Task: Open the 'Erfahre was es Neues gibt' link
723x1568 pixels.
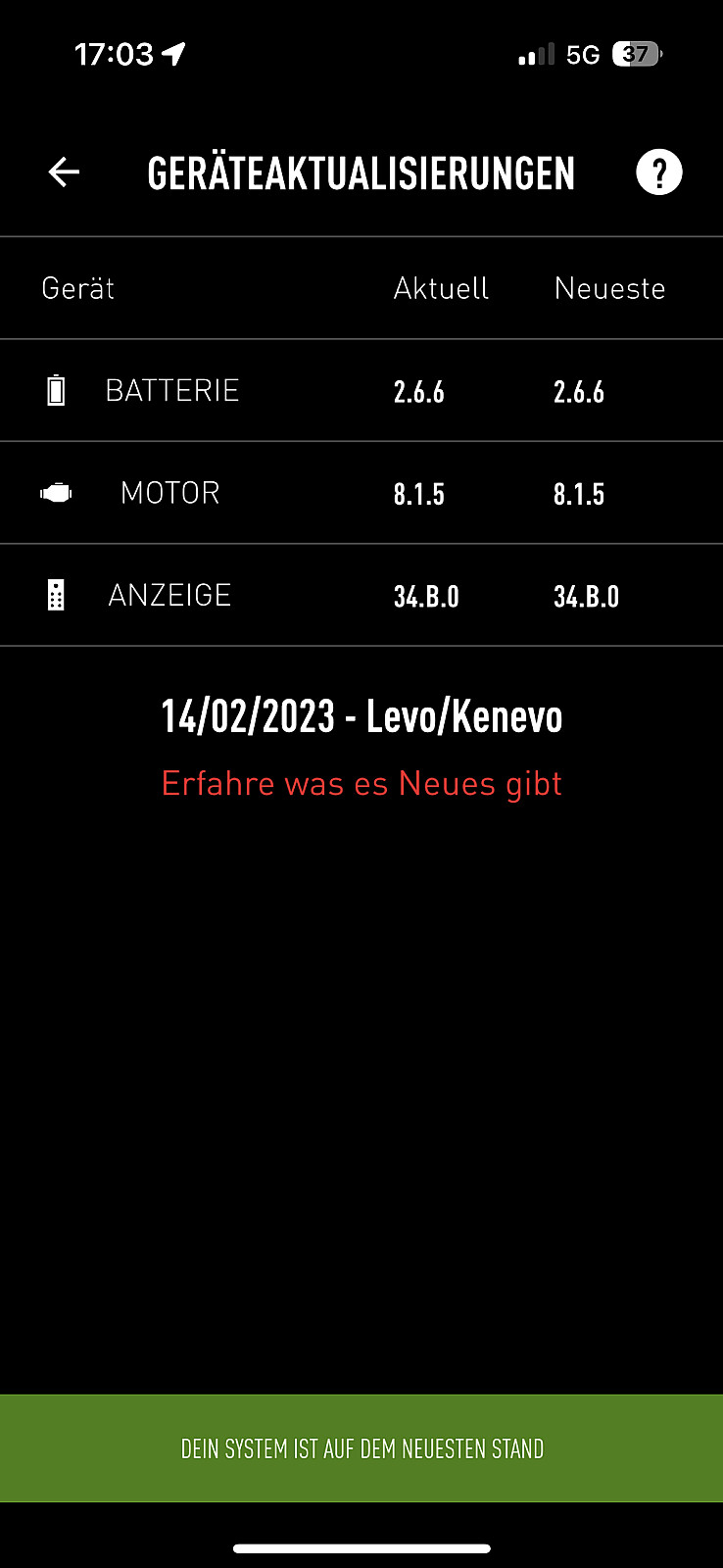Action: click(361, 784)
